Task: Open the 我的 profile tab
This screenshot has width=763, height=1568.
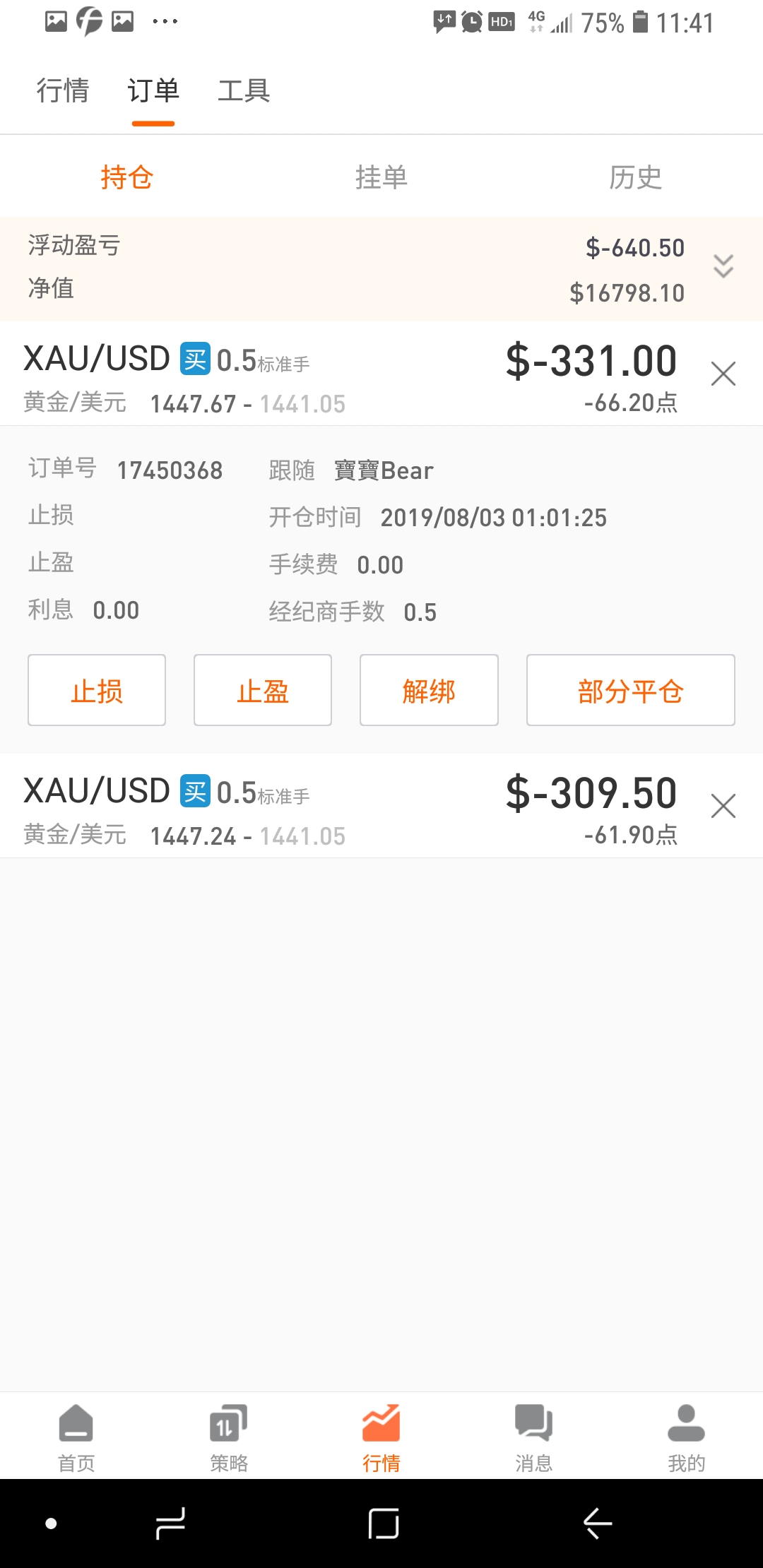Action: pyautogui.click(x=687, y=1437)
